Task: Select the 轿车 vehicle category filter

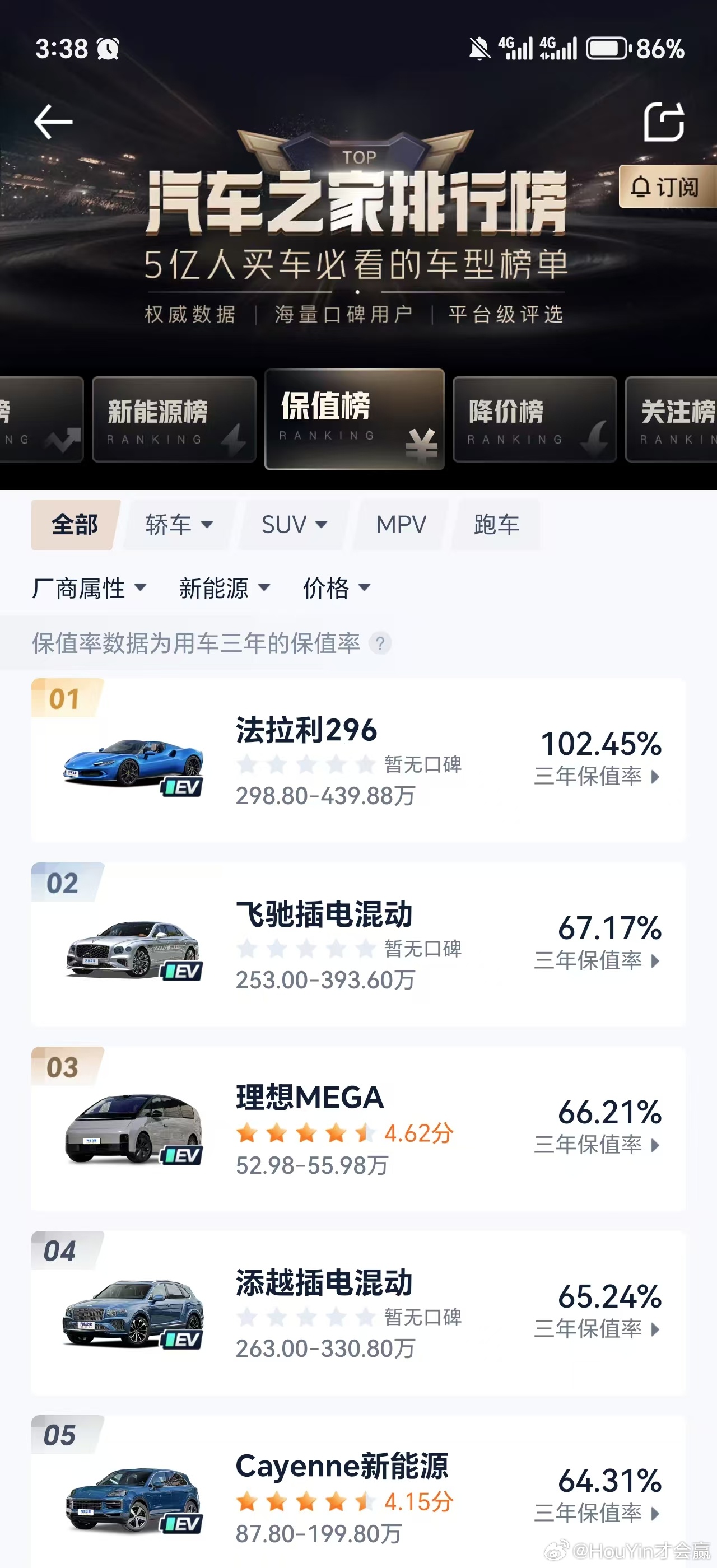Action: click(x=176, y=525)
